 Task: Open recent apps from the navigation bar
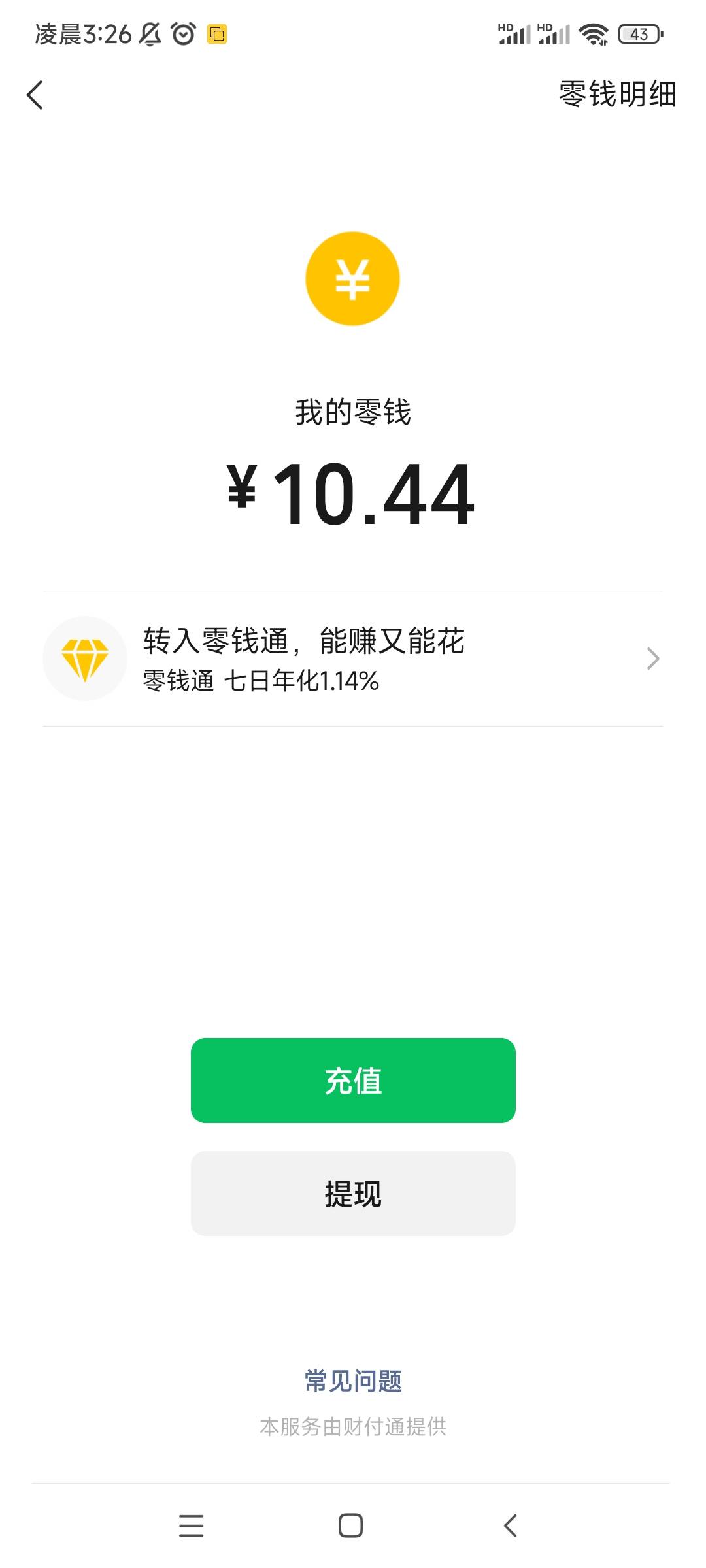pos(192,1526)
